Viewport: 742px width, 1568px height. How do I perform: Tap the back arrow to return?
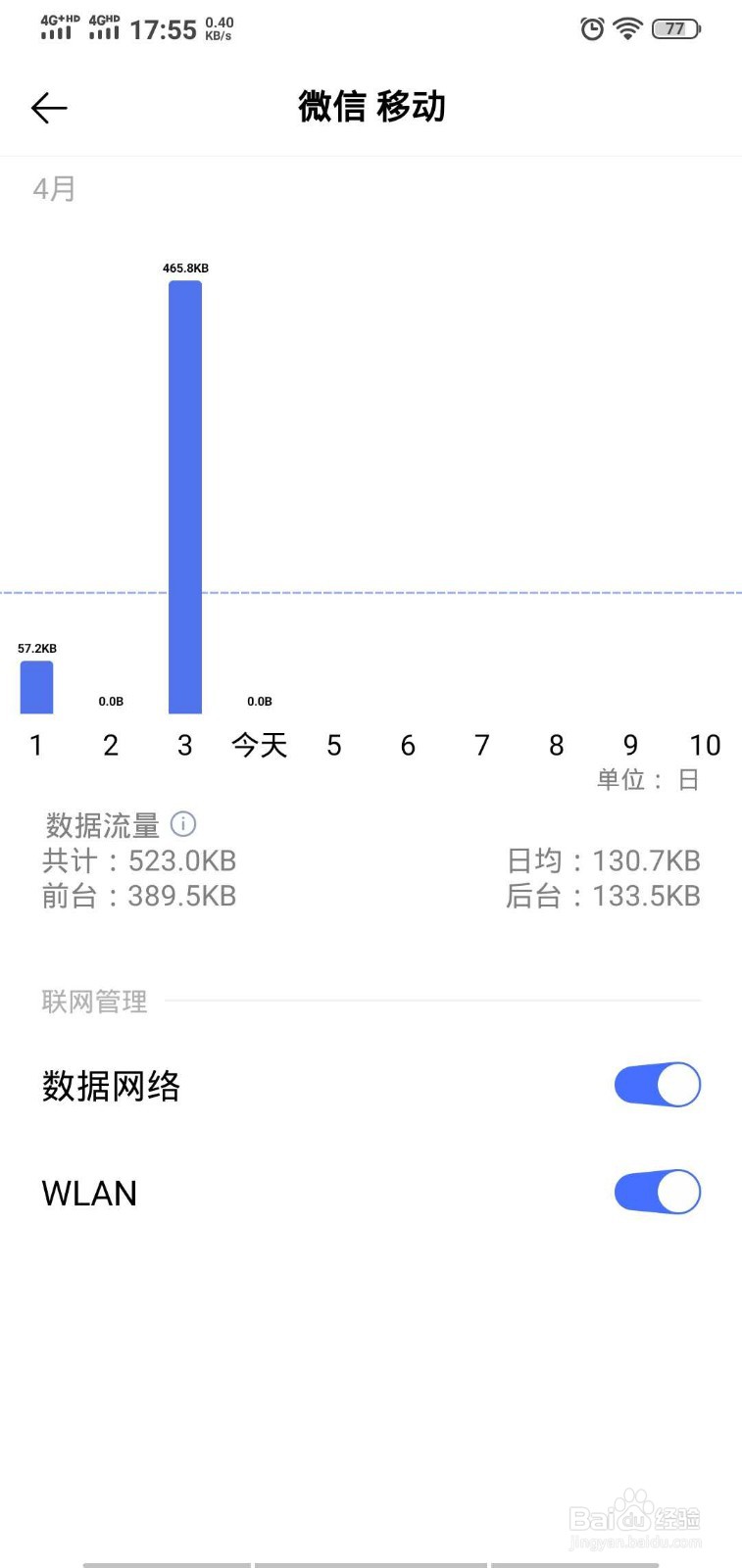coord(49,108)
